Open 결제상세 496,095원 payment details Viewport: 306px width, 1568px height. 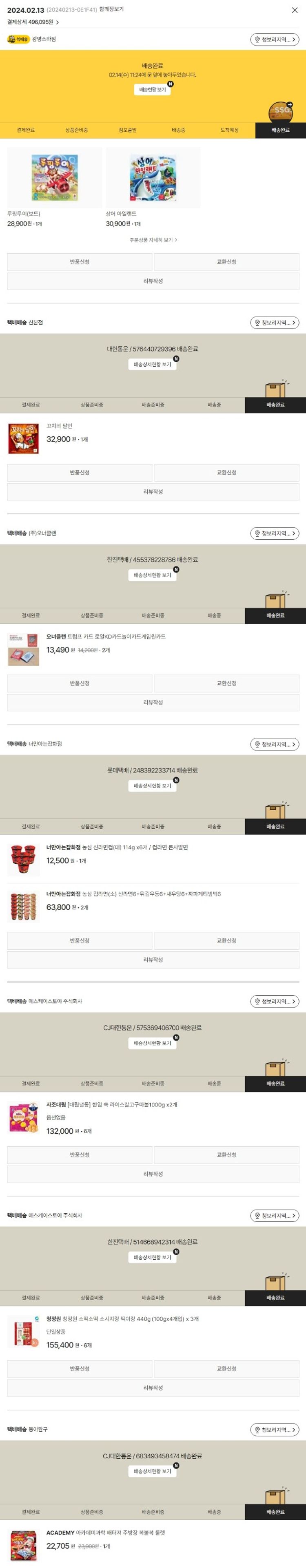[33, 22]
